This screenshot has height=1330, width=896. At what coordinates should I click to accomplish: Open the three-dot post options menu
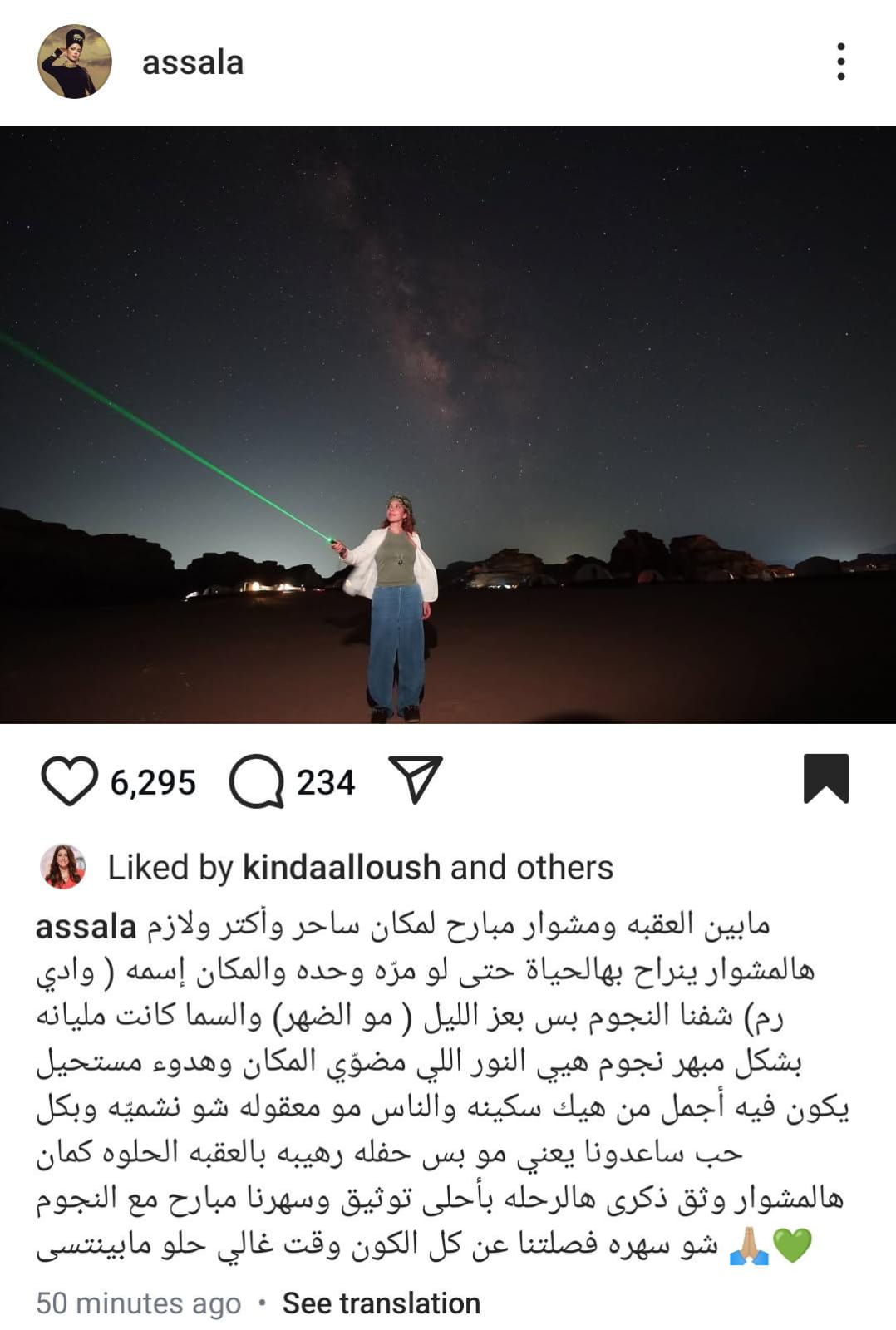point(840,62)
